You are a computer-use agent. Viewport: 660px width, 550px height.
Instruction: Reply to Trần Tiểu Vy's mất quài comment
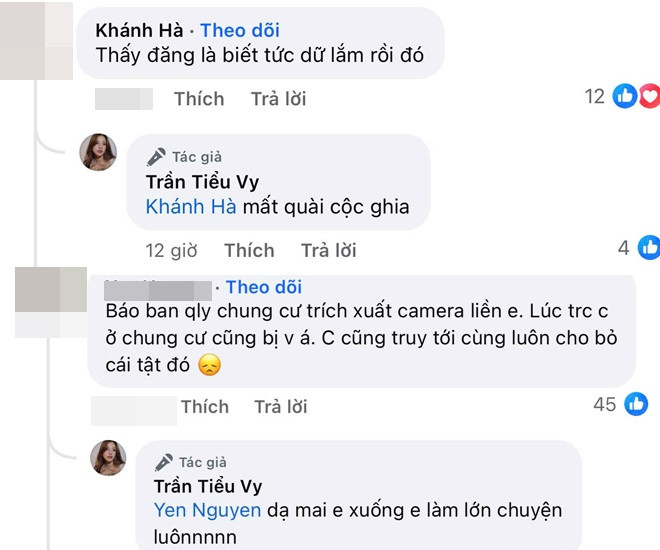tap(329, 250)
